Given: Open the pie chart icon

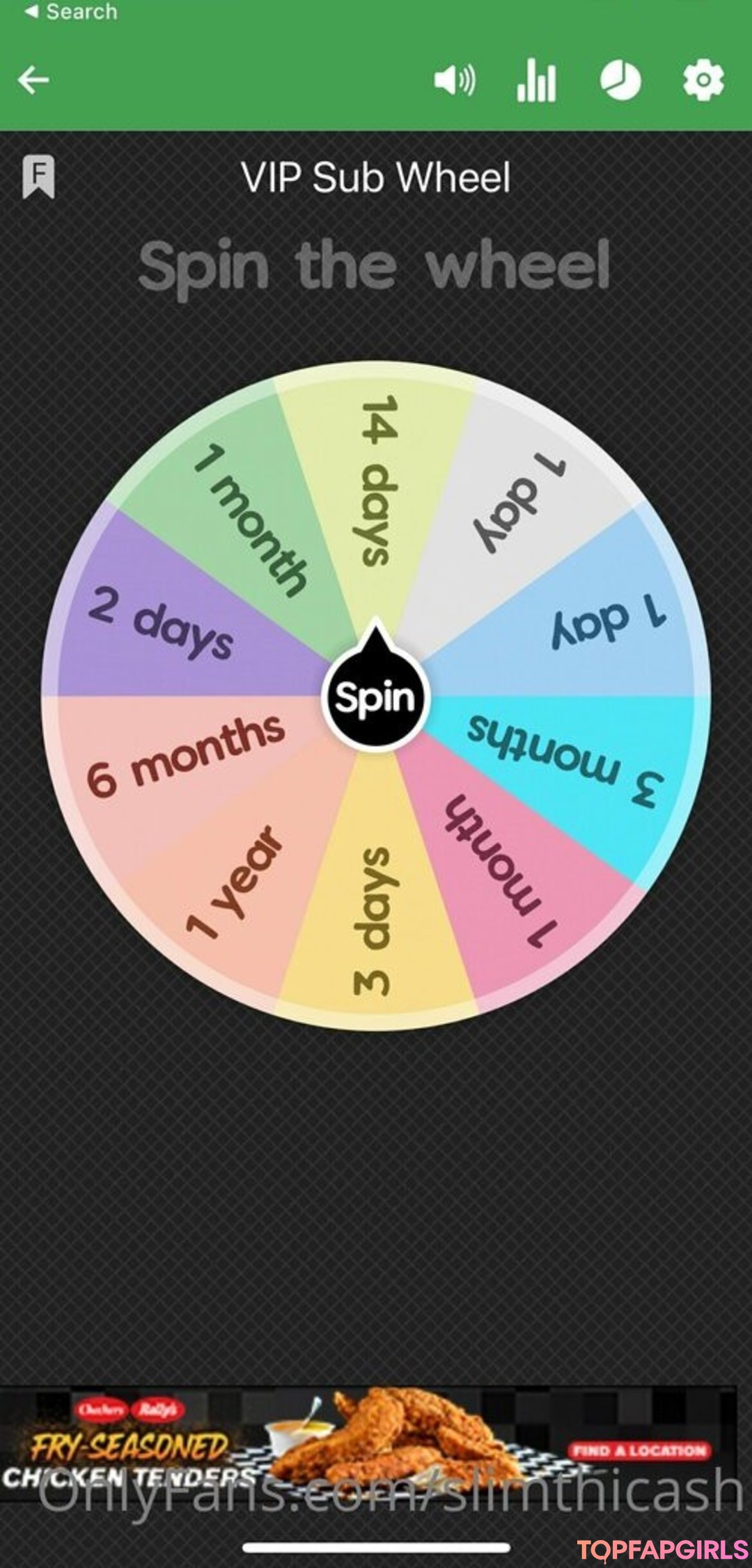Looking at the screenshot, I should tap(620, 80).
